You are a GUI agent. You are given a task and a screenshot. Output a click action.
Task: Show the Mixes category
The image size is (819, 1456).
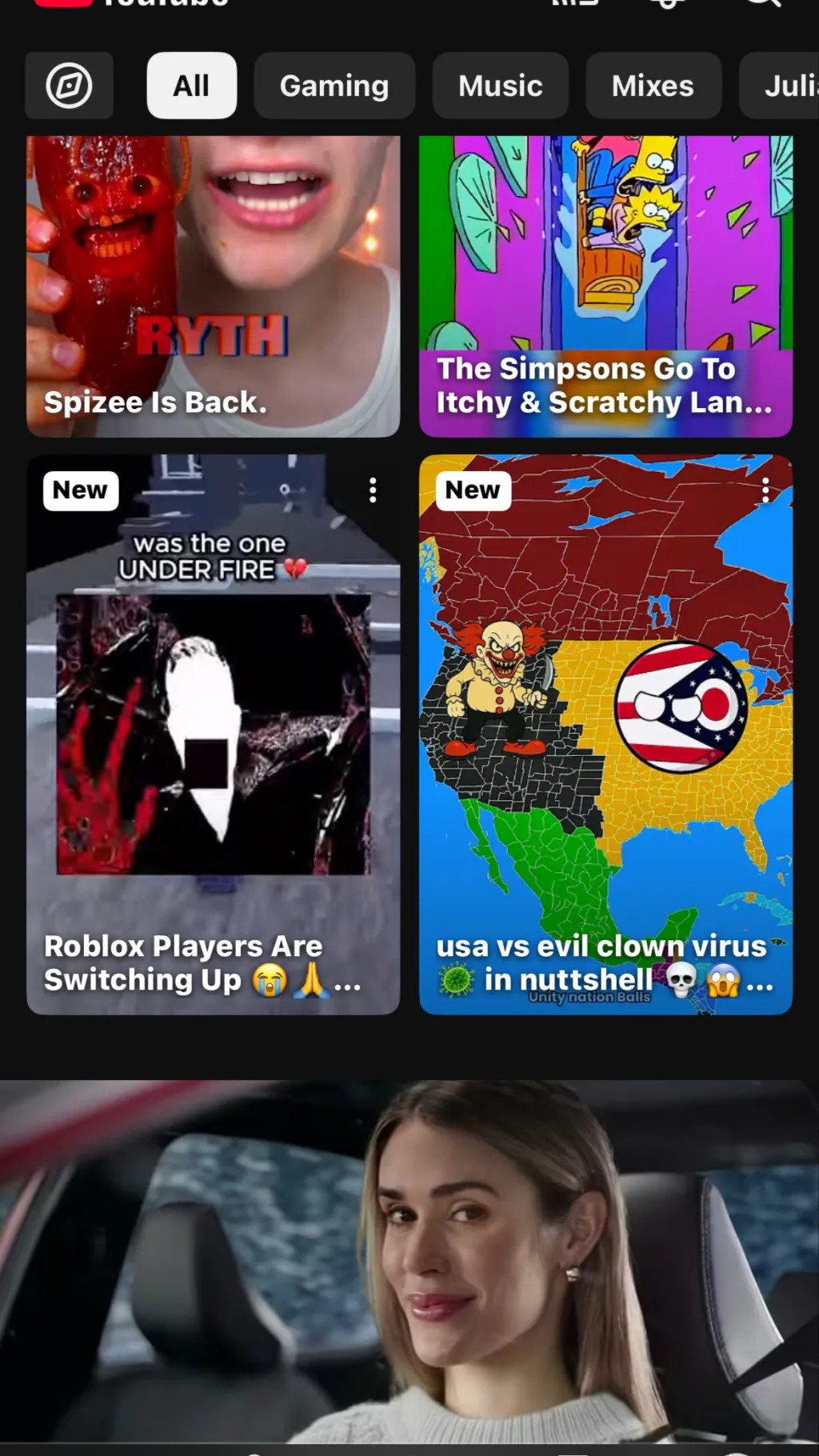click(x=653, y=86)
